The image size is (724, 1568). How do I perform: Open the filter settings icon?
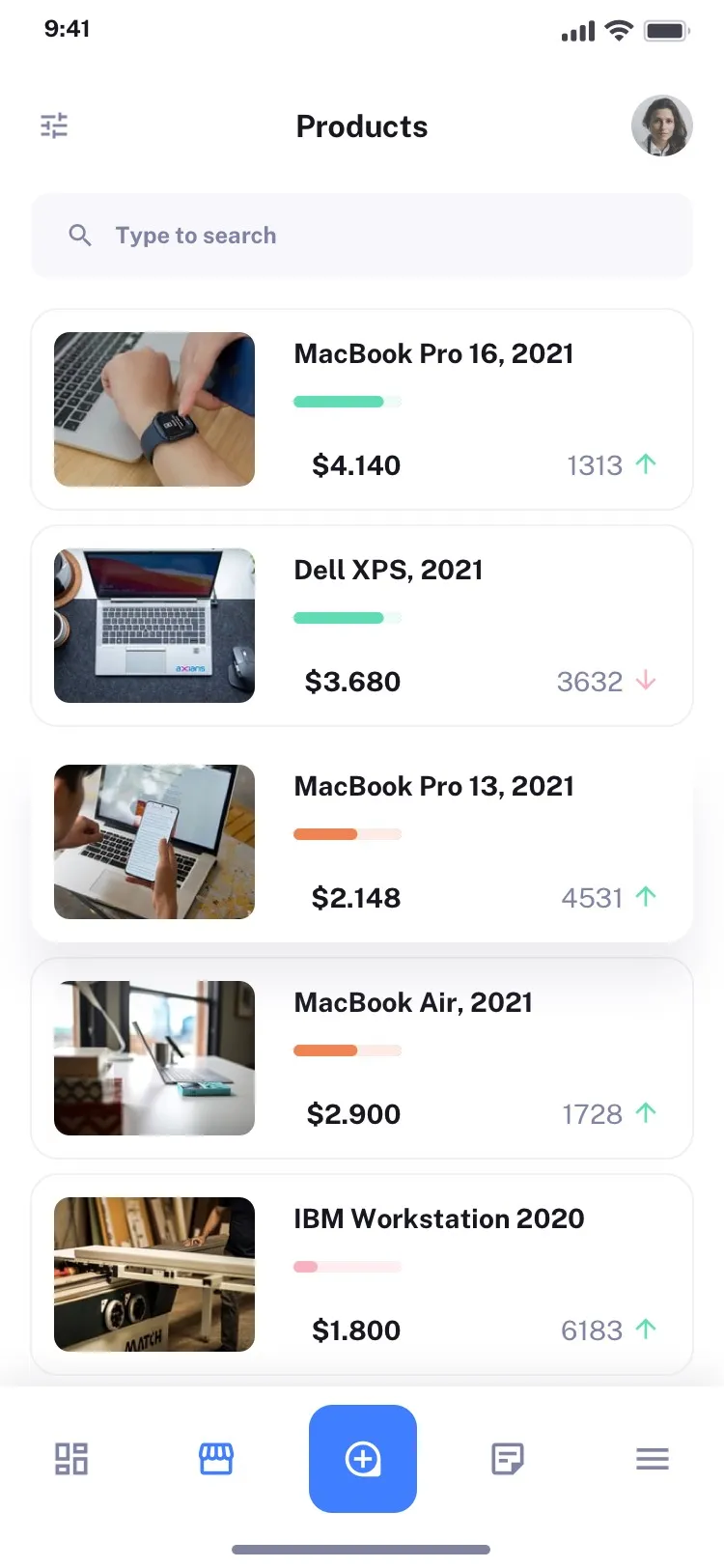[x=54, y=126]
